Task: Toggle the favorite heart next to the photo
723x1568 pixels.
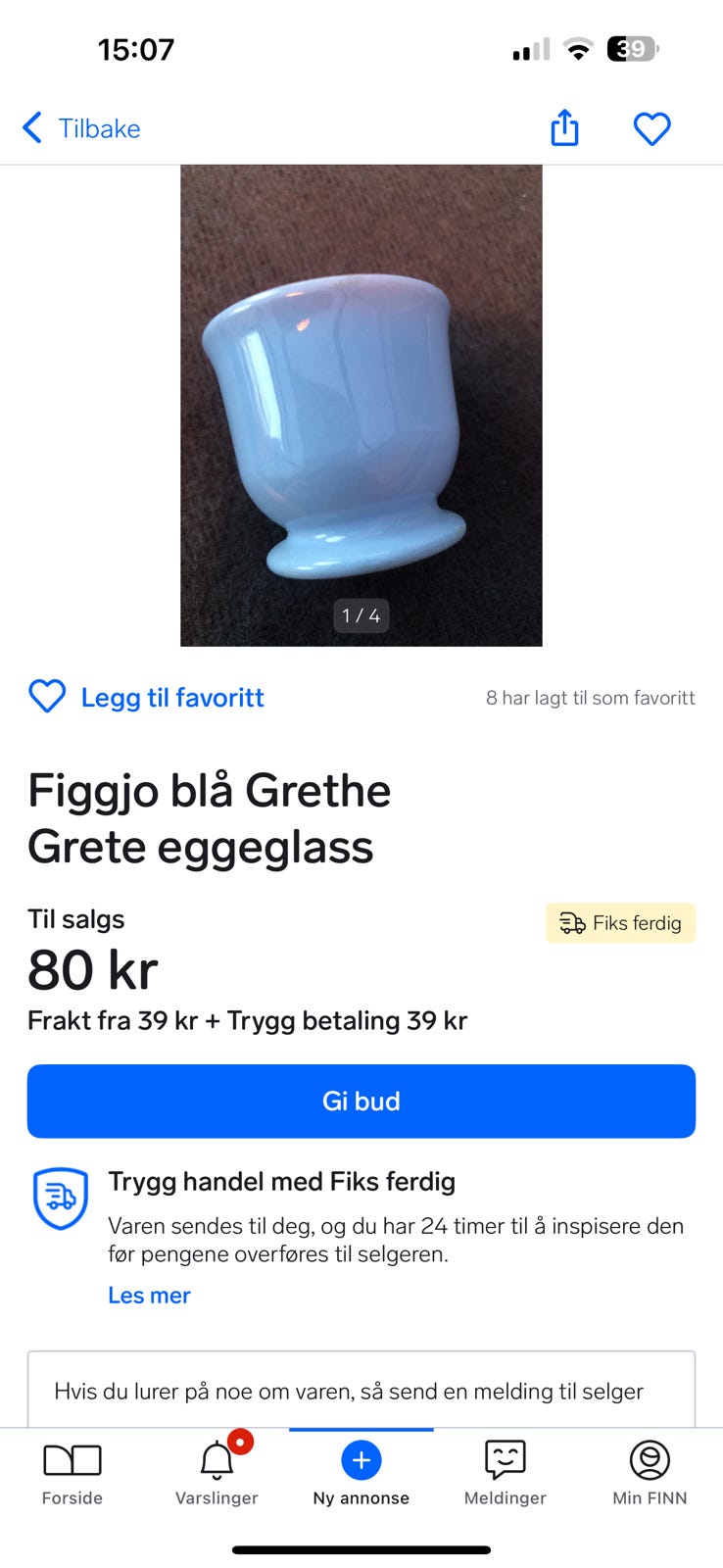Action: (45, 697)
